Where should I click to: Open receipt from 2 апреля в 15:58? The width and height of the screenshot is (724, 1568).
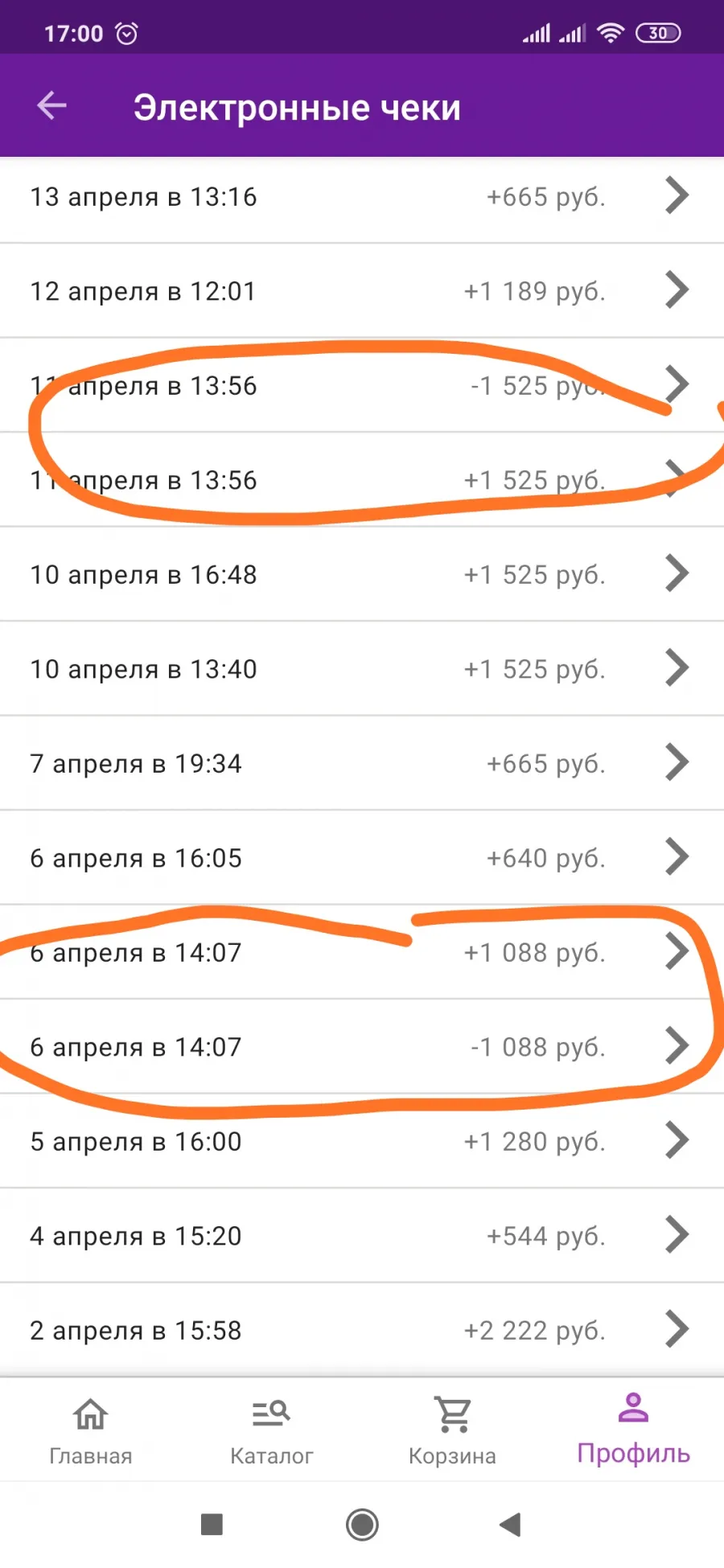coord(362,1330)
